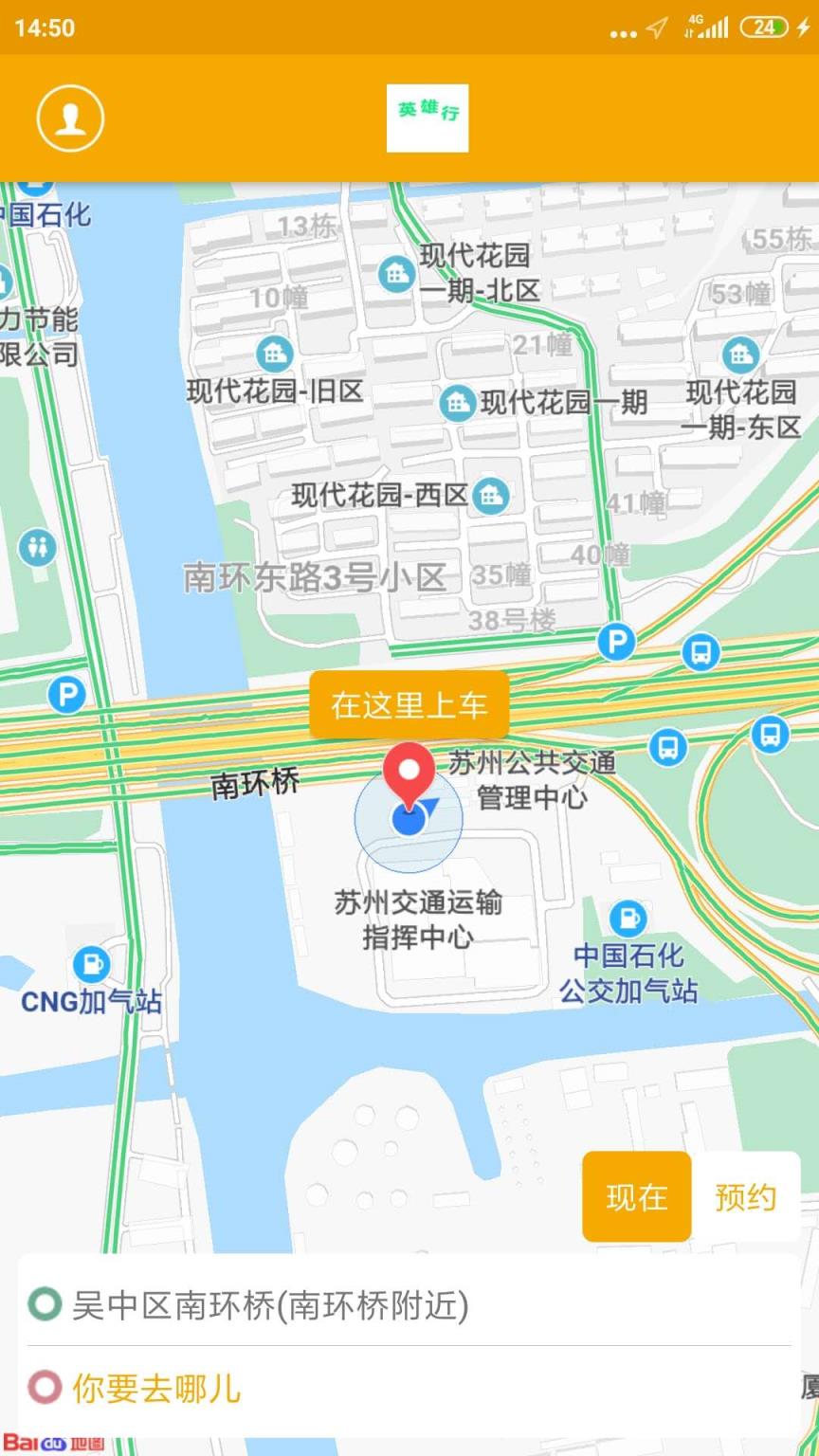819x1456 pixels.
Task: Switch to the 预约 reservation tab
Action: pos(748,1197)
